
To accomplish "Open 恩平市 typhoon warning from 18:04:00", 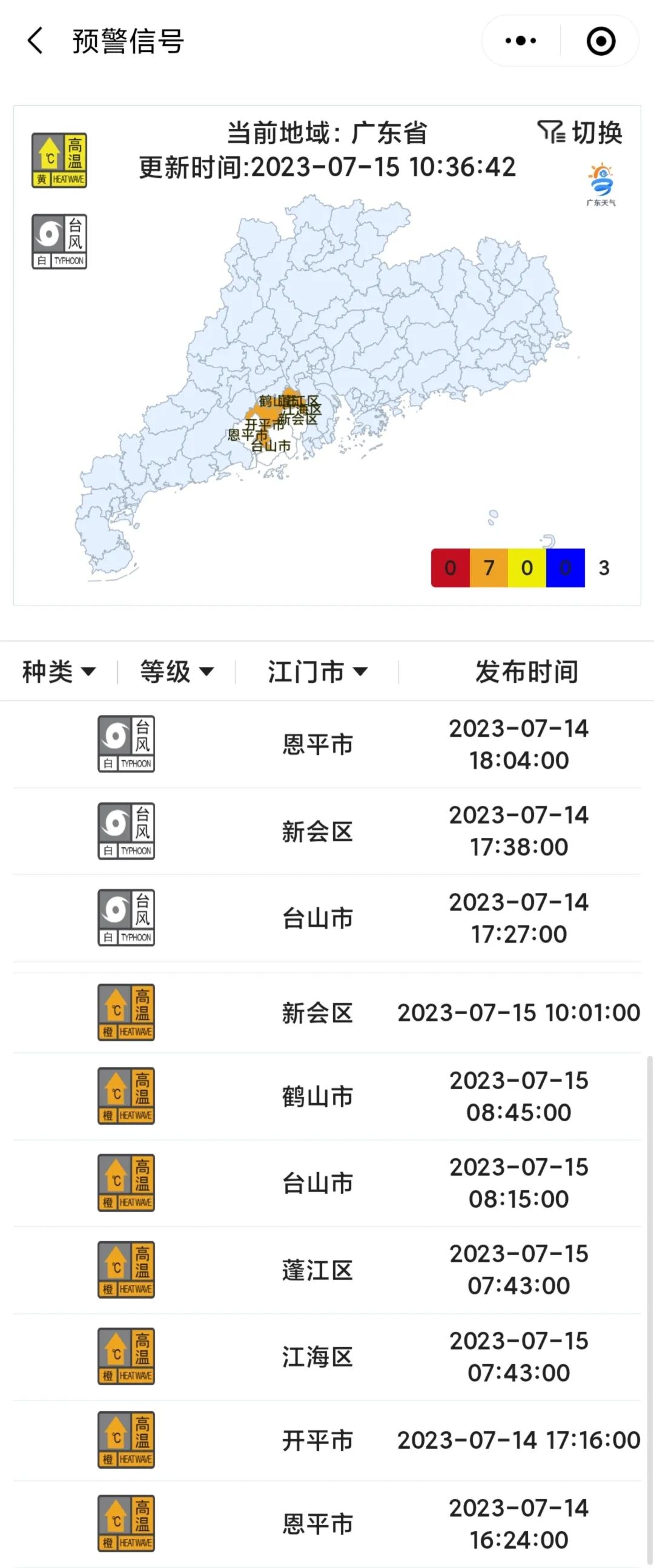I will point(327,744).
